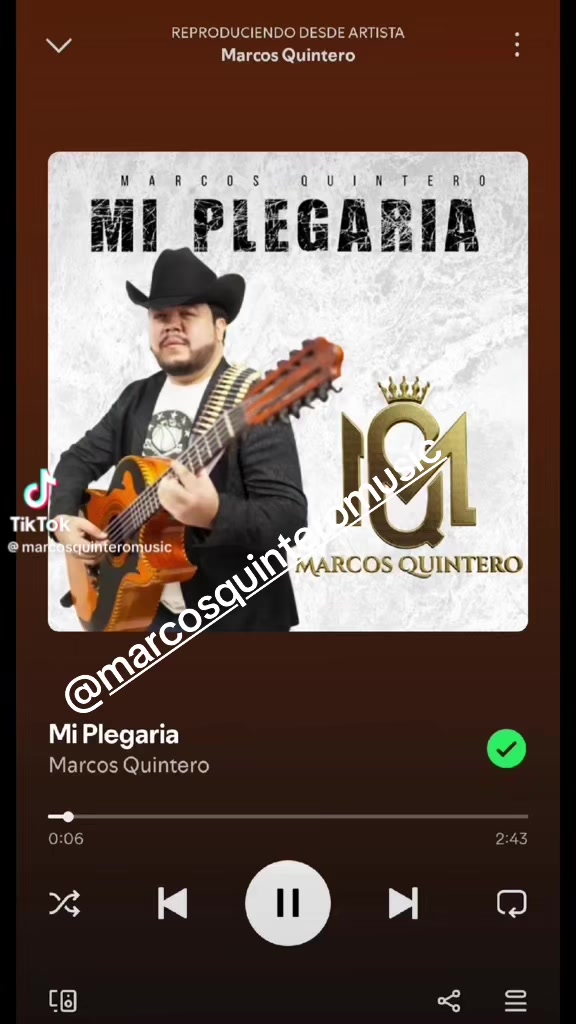Open the playback queue
Image resolution: width=576 pixels, height=1024 pixels.
(x=515, y=1000)
